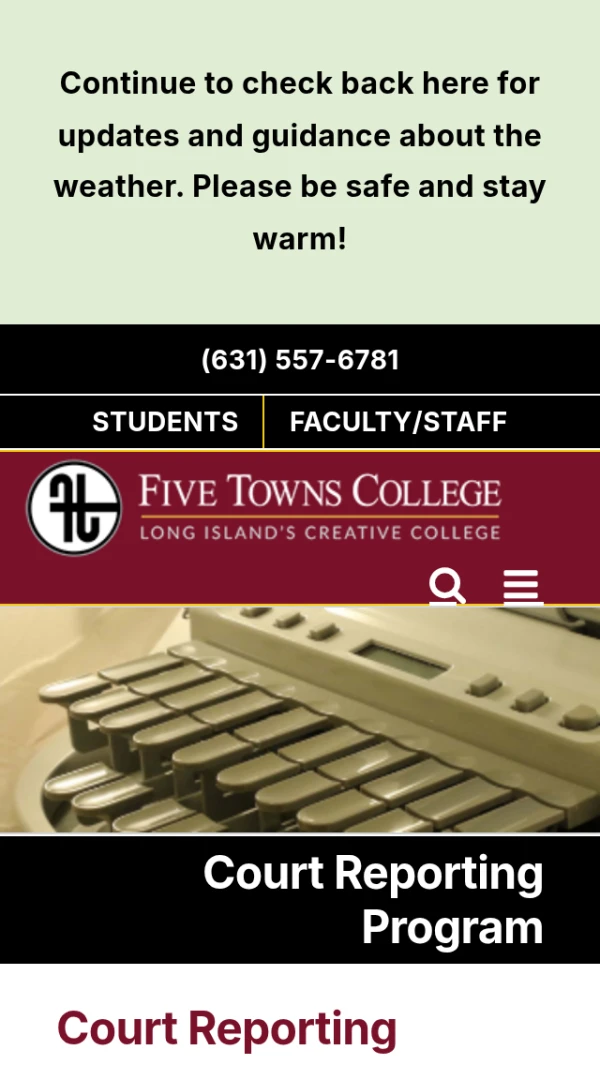The image size is (600, 1065).
Task: Open the hamburger navigation menu
Action: [521, 586]
